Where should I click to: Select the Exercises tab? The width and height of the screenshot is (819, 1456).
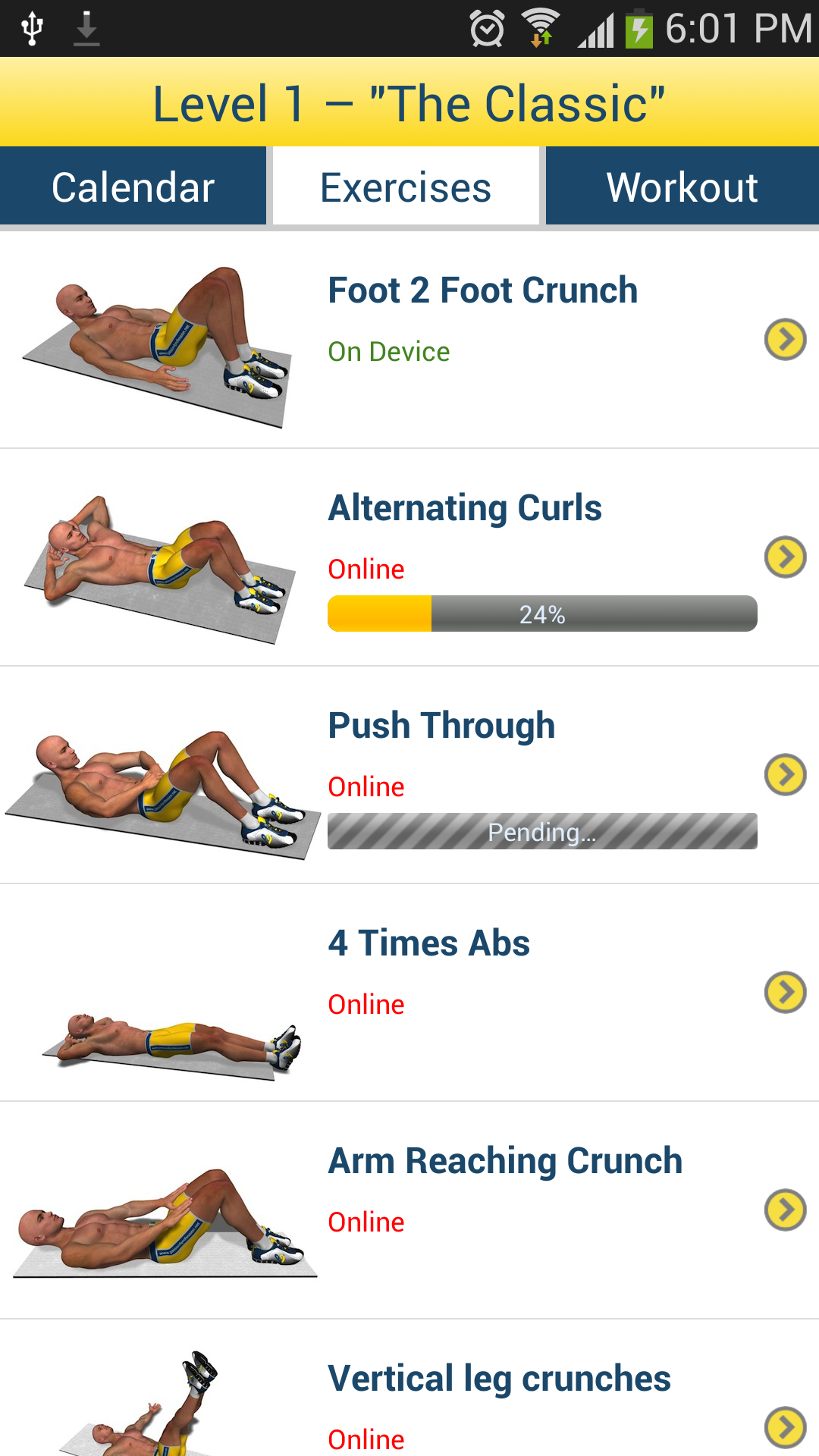pyautogui.click(x=406, y=187)
